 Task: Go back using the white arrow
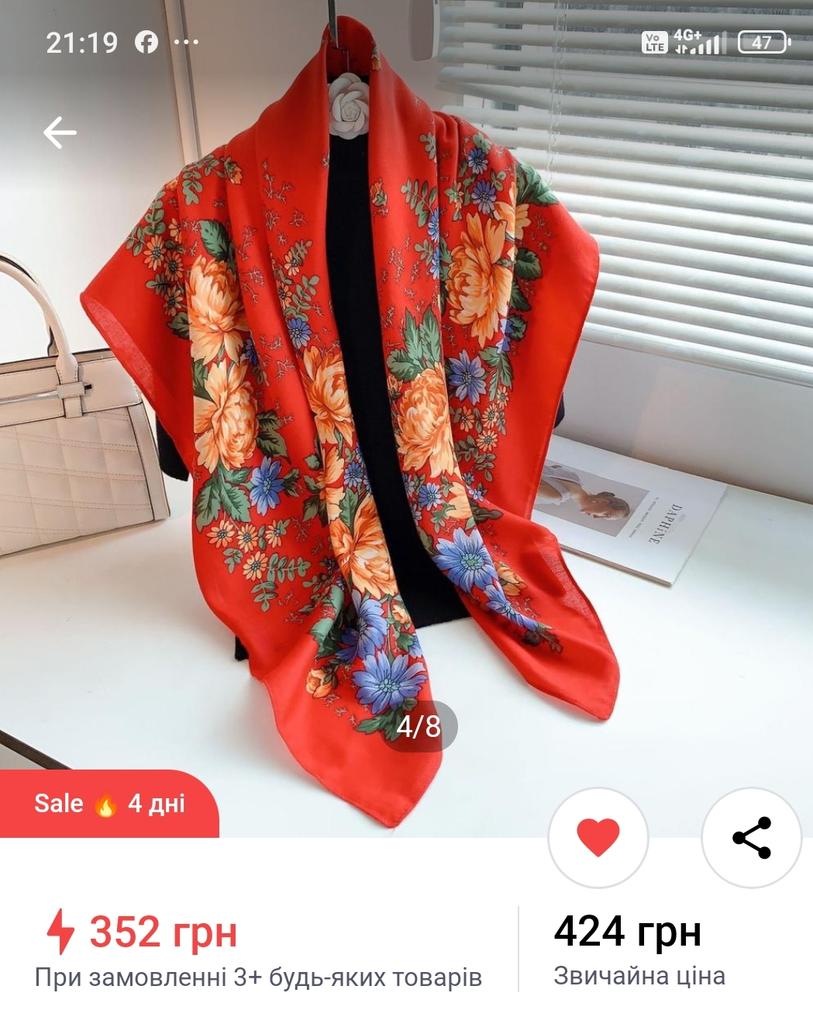[x=60, y=132]
